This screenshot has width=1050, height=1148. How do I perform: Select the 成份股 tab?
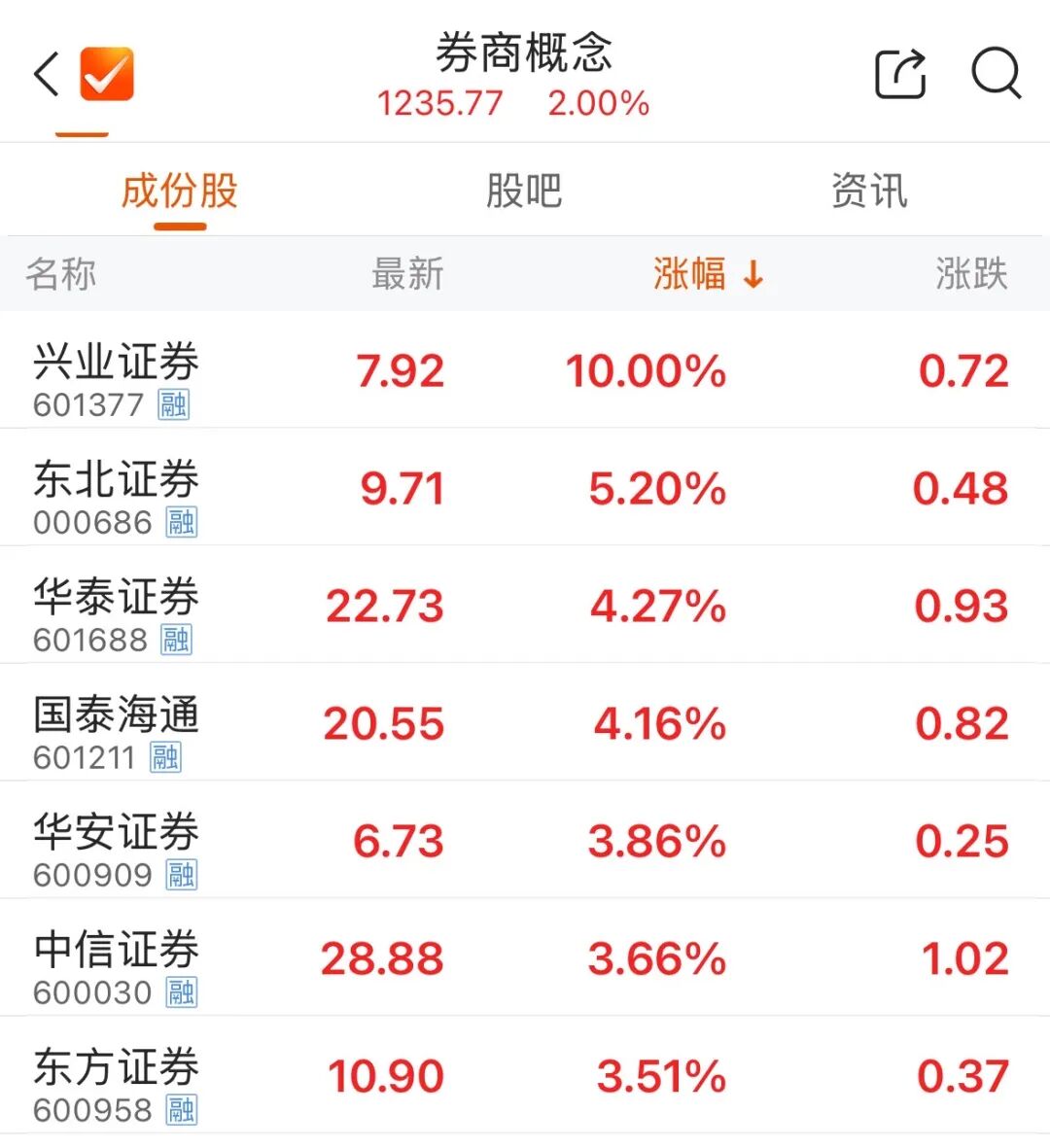pyautogui.click(x=180, y=191)
